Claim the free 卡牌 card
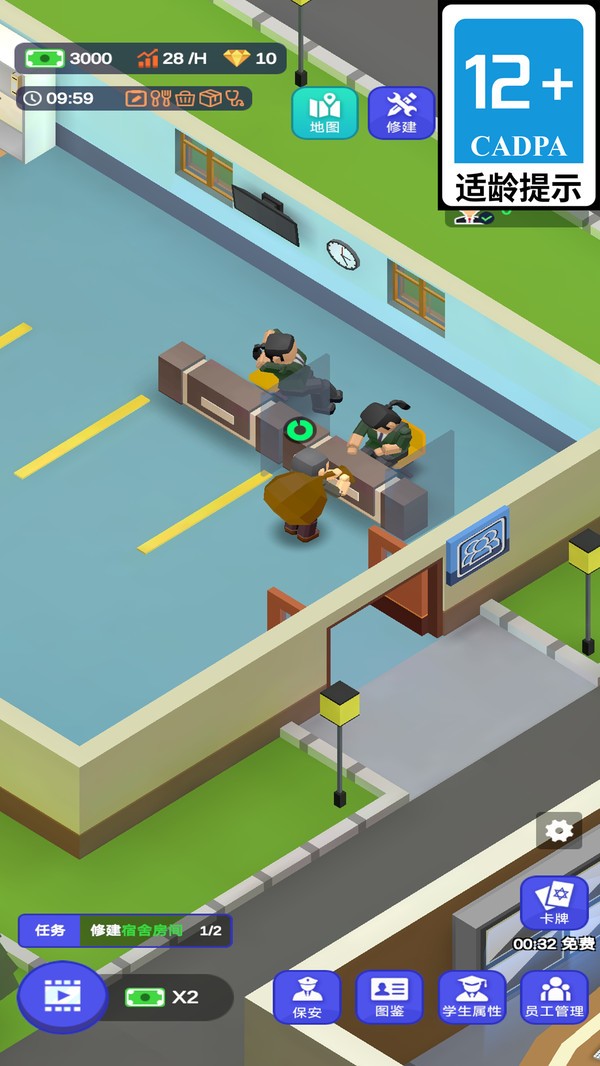Image resolution: width=600 pixels, height=1066 pixels. pyautogui.click(x=554, y=905)
